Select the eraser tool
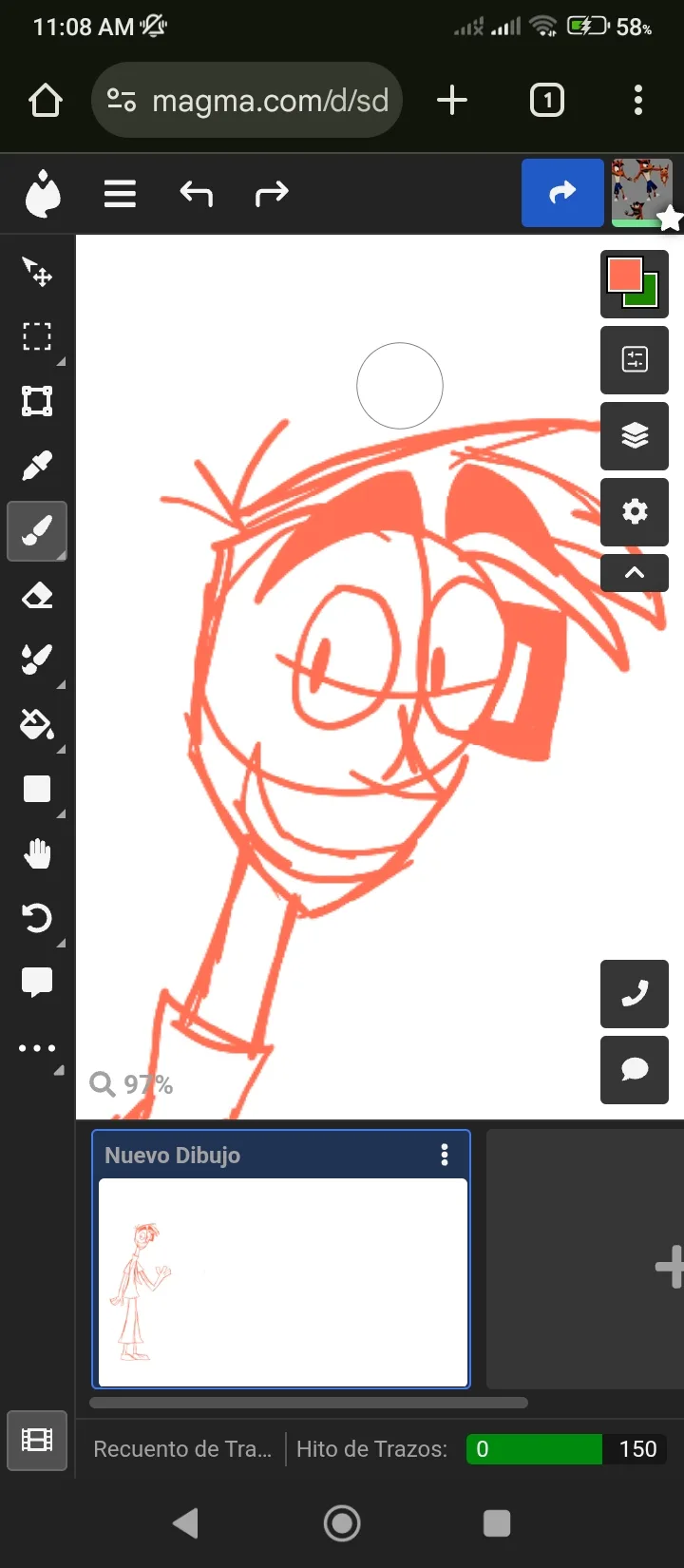684x1568 pixels. [x=37, y=596]
